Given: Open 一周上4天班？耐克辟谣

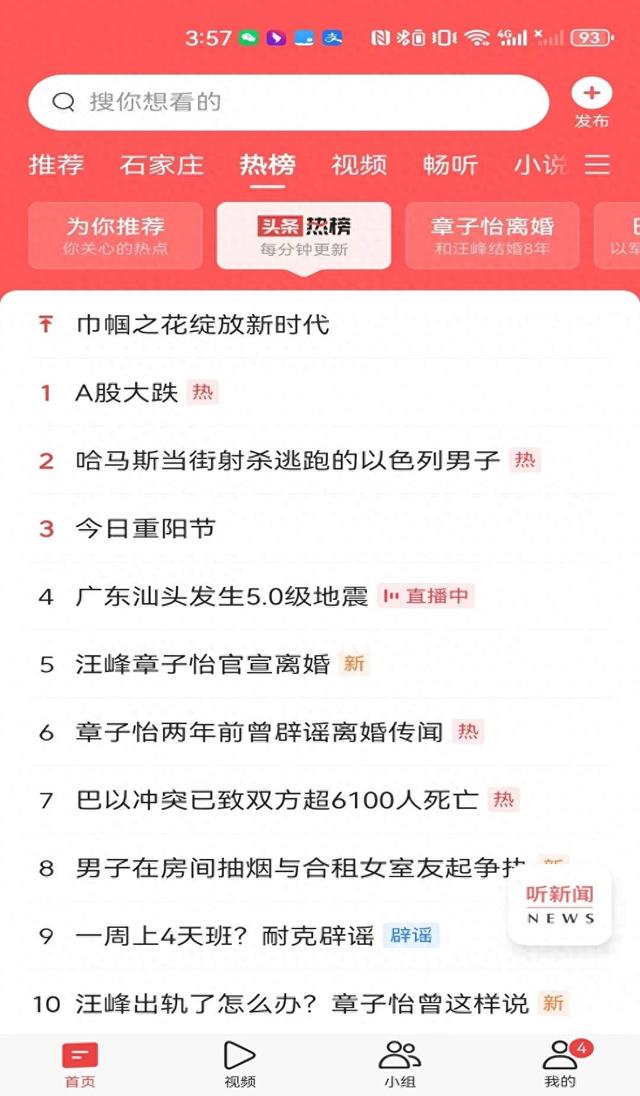Looking at the screenshot, I should point(225,936).
